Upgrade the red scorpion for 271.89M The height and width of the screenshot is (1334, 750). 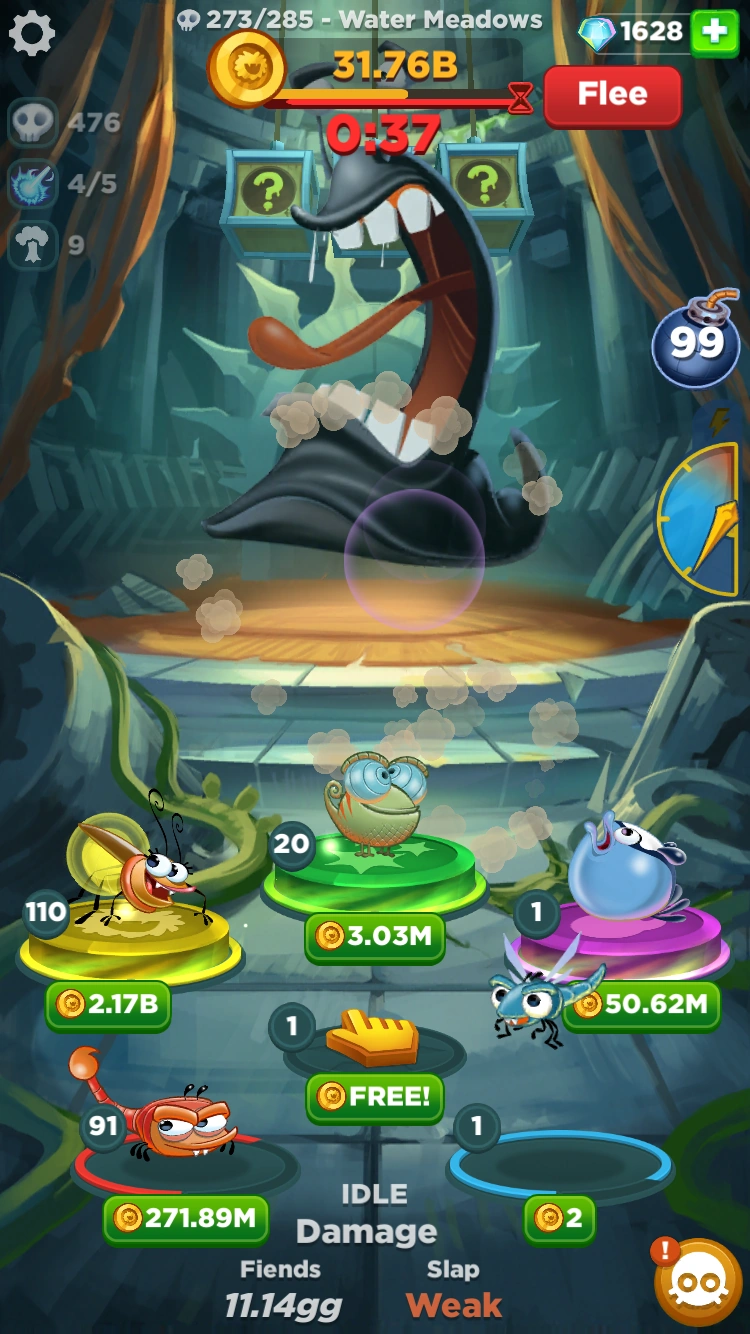point(185,1219)
